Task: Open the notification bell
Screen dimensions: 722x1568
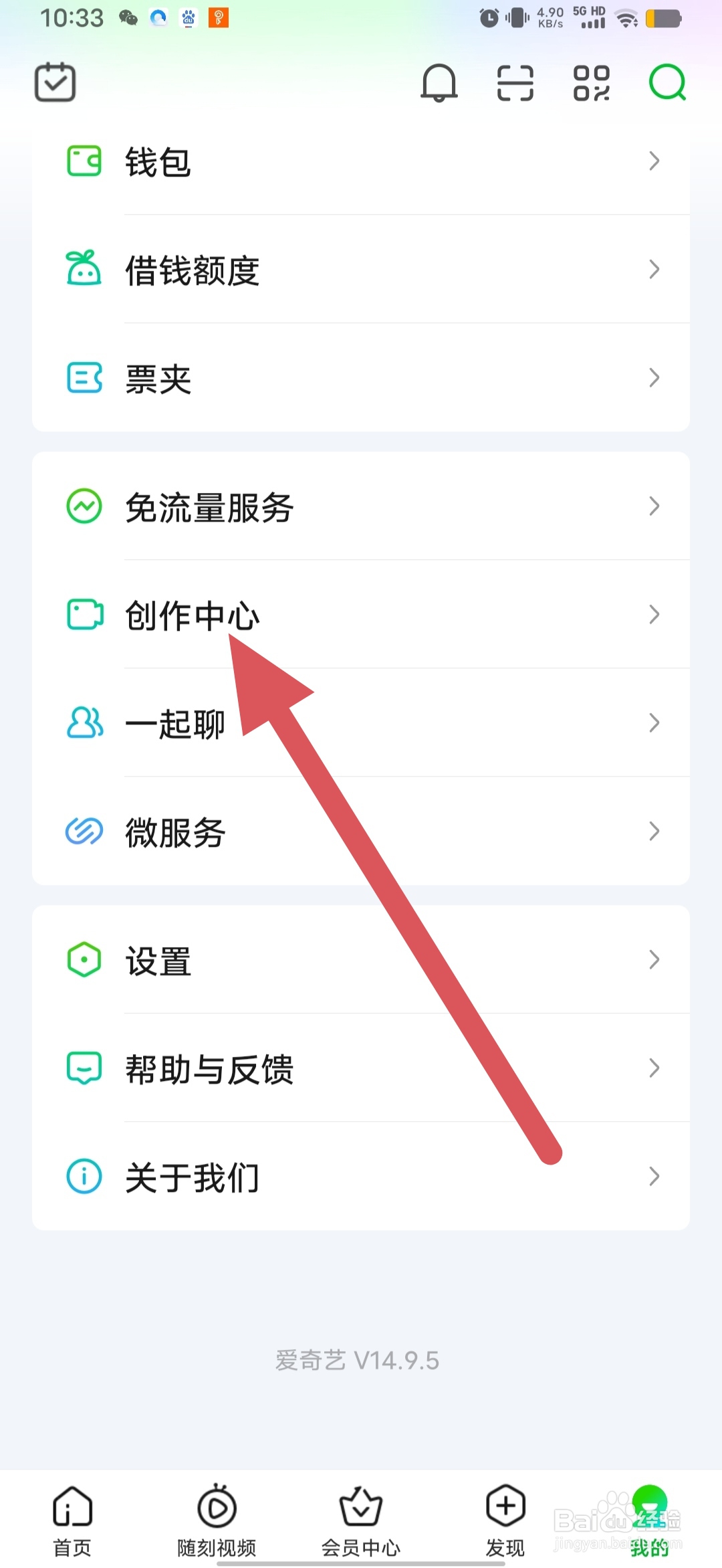Action: (x=440, y=84)
